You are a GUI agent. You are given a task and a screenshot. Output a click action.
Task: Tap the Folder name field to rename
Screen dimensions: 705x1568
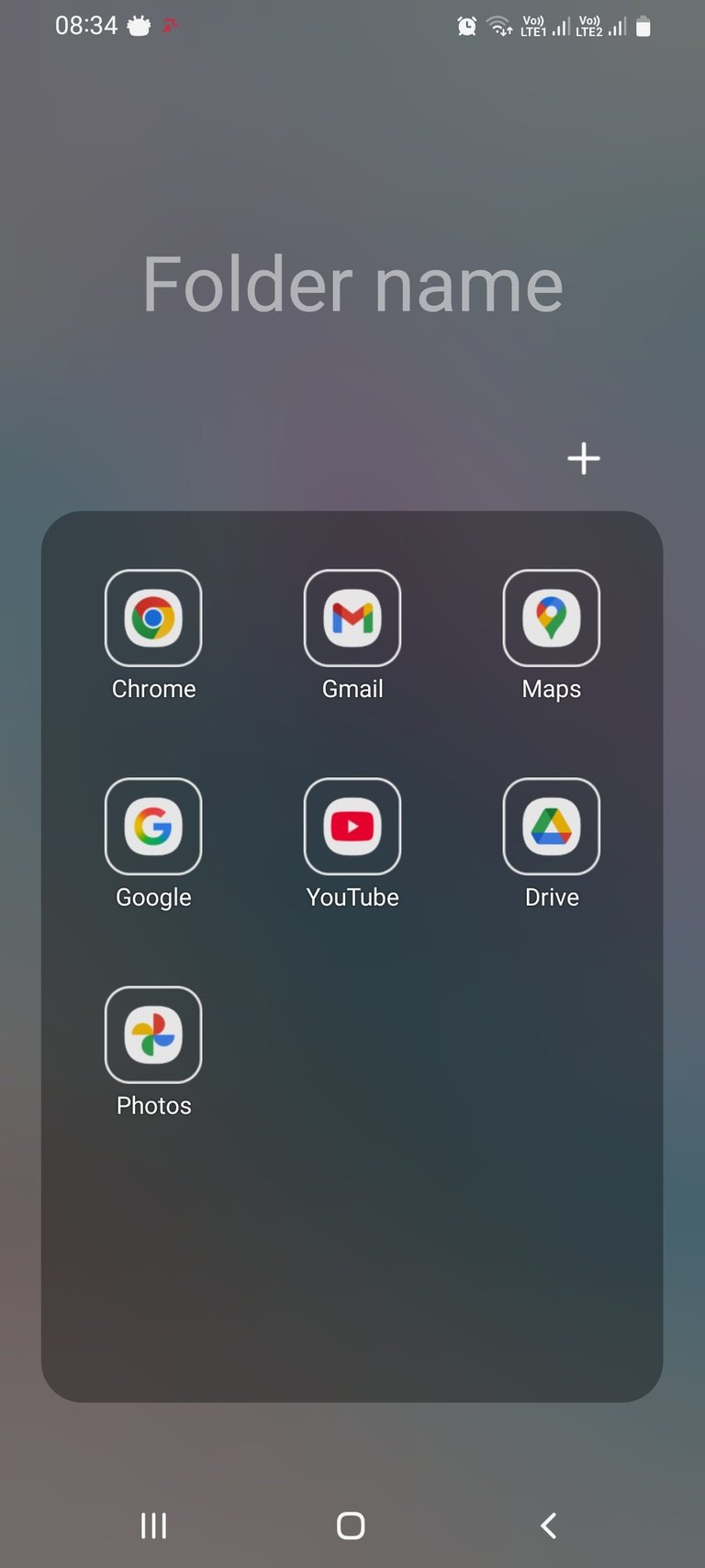(352, 285)
